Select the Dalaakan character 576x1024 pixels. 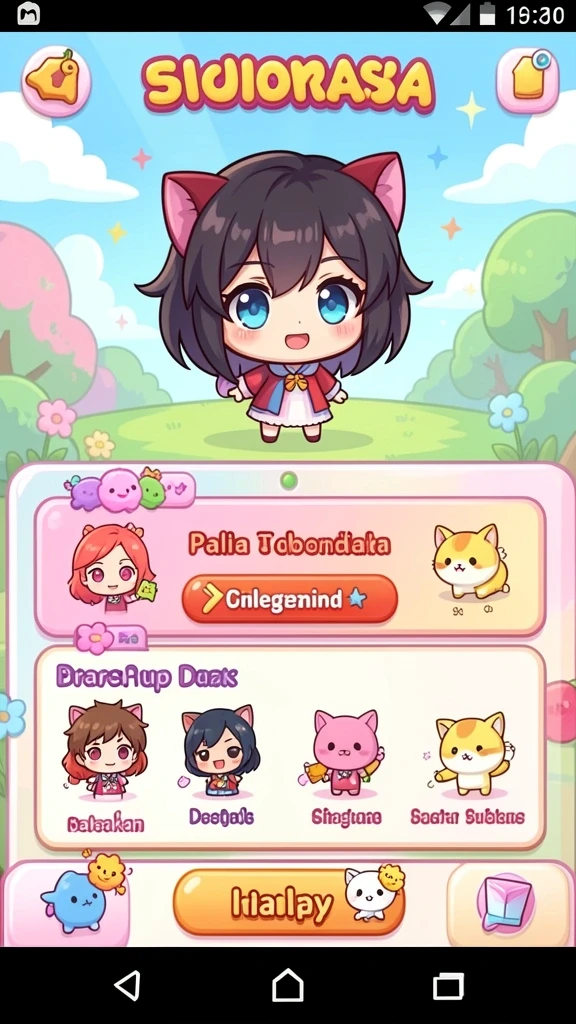(105, 767)
